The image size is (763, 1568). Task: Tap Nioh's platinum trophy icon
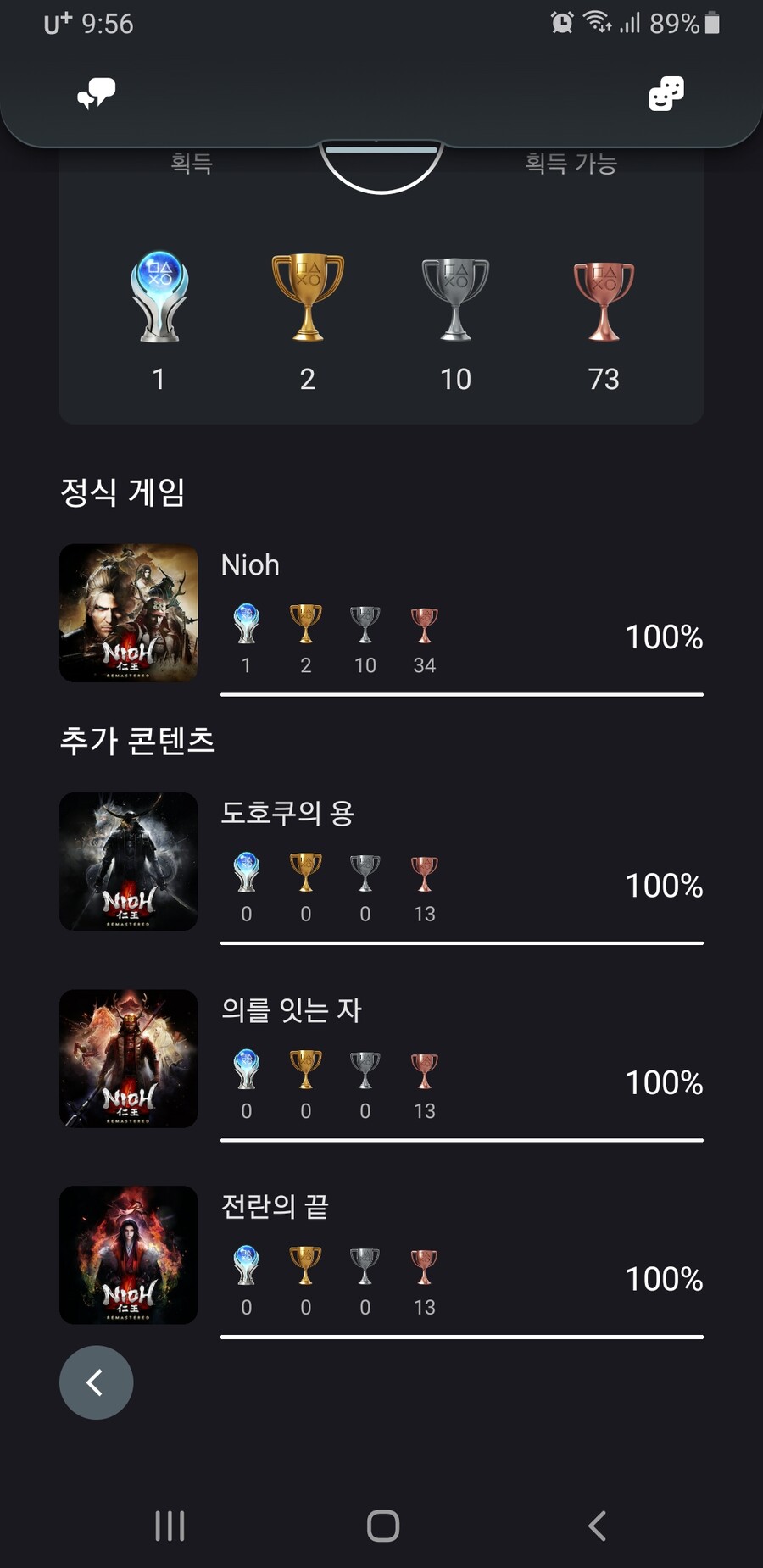point(246,621)
